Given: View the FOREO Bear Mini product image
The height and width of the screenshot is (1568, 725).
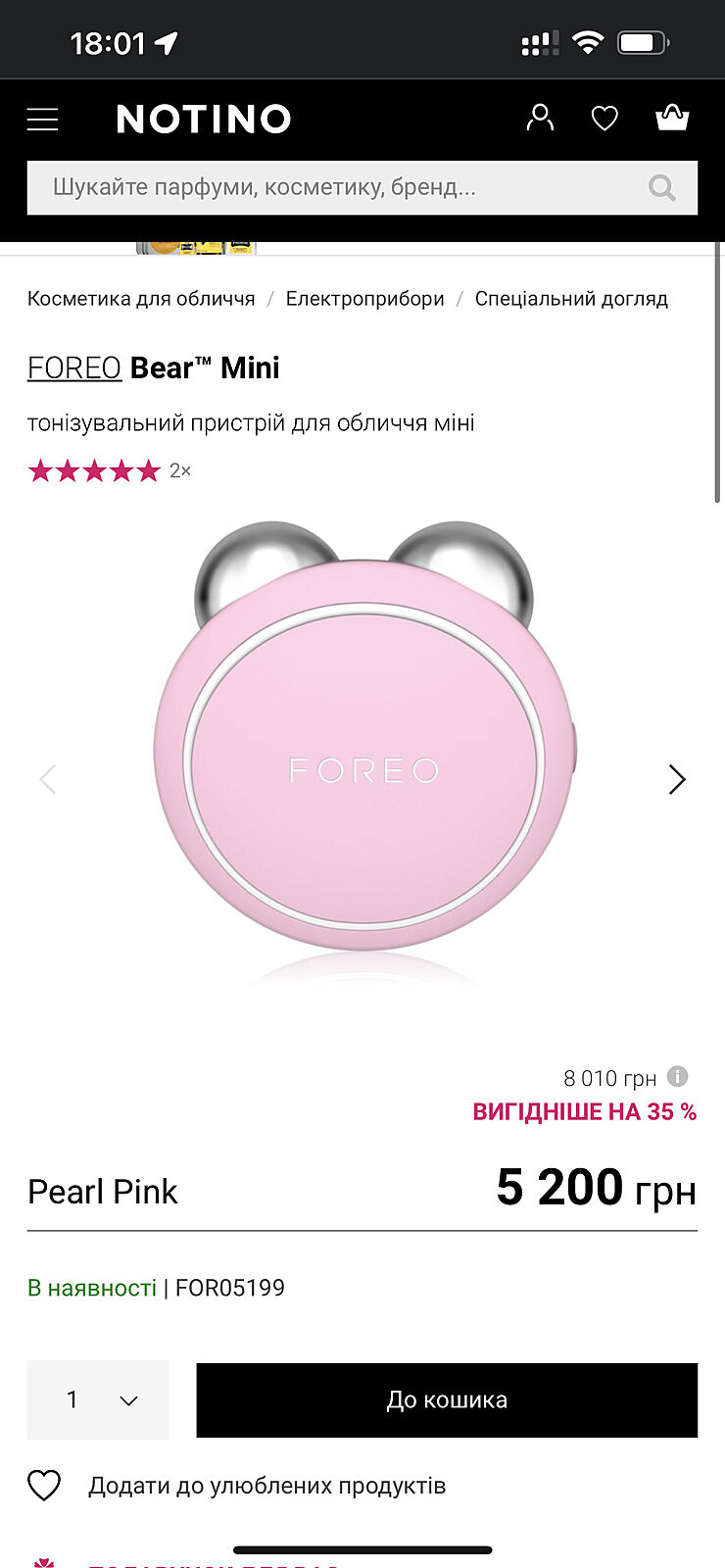Looking at the screenshot, I should pos(362,745).
